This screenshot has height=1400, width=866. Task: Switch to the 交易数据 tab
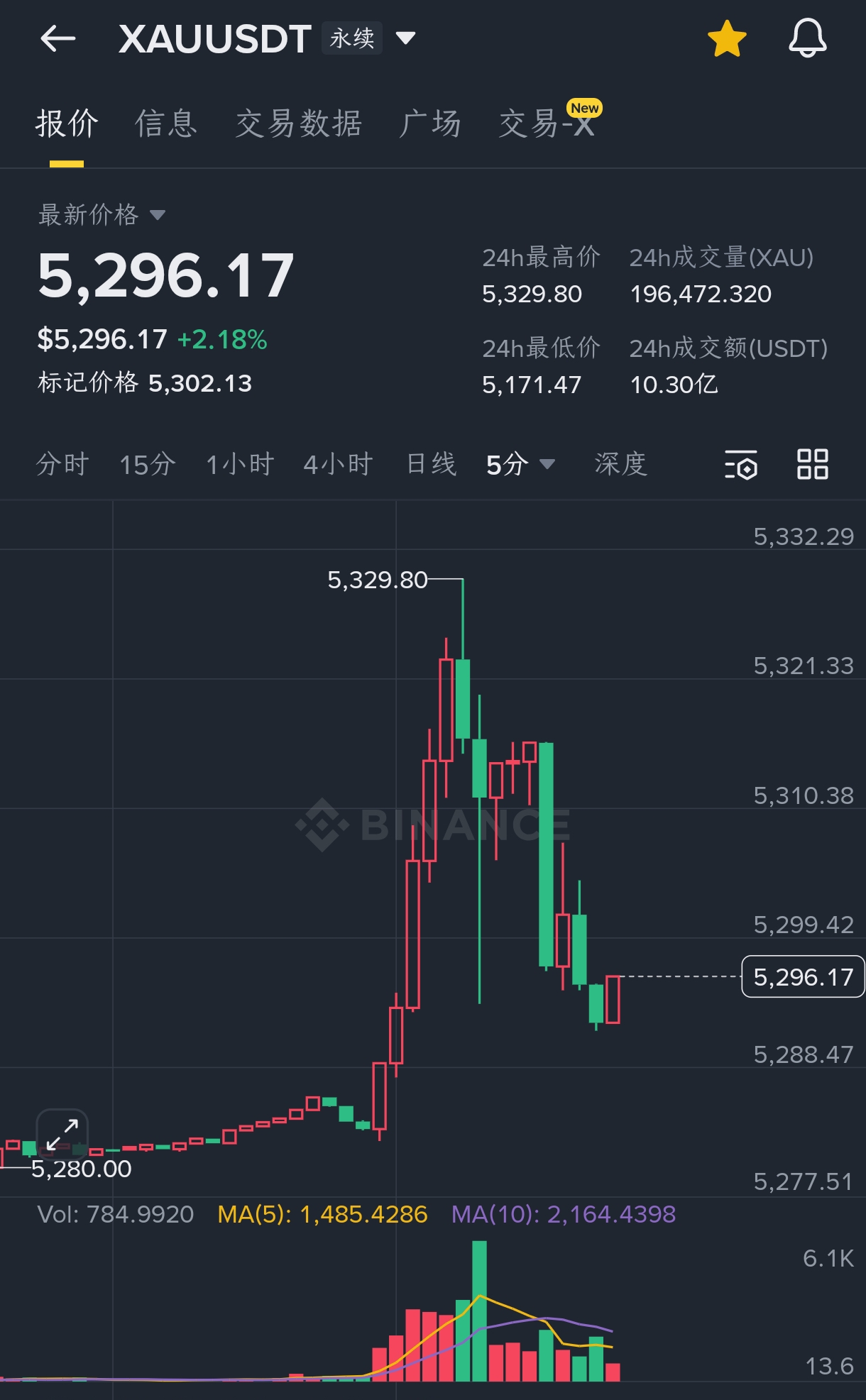point(299,123)
